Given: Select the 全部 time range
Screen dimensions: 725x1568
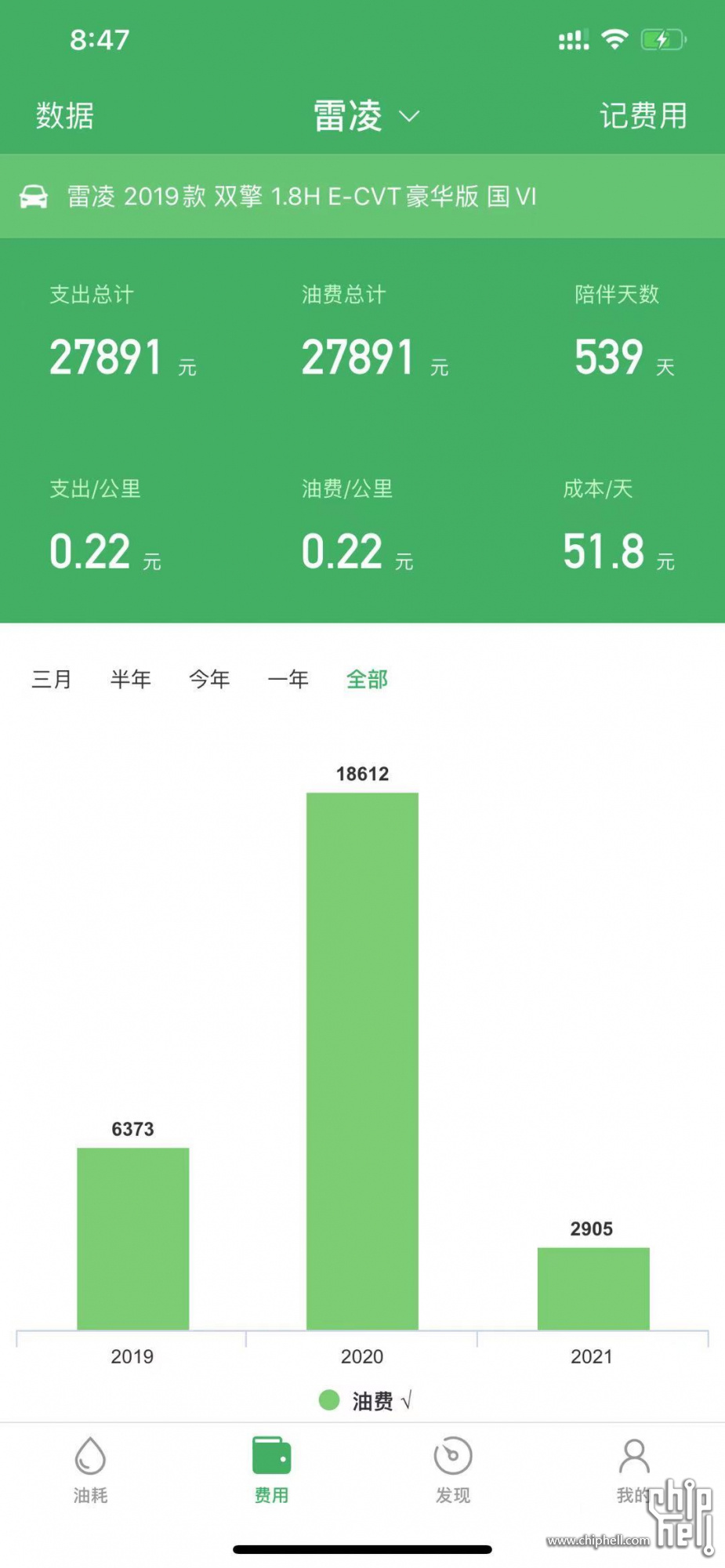Looking at the screenshot, I should coord(367,679).
